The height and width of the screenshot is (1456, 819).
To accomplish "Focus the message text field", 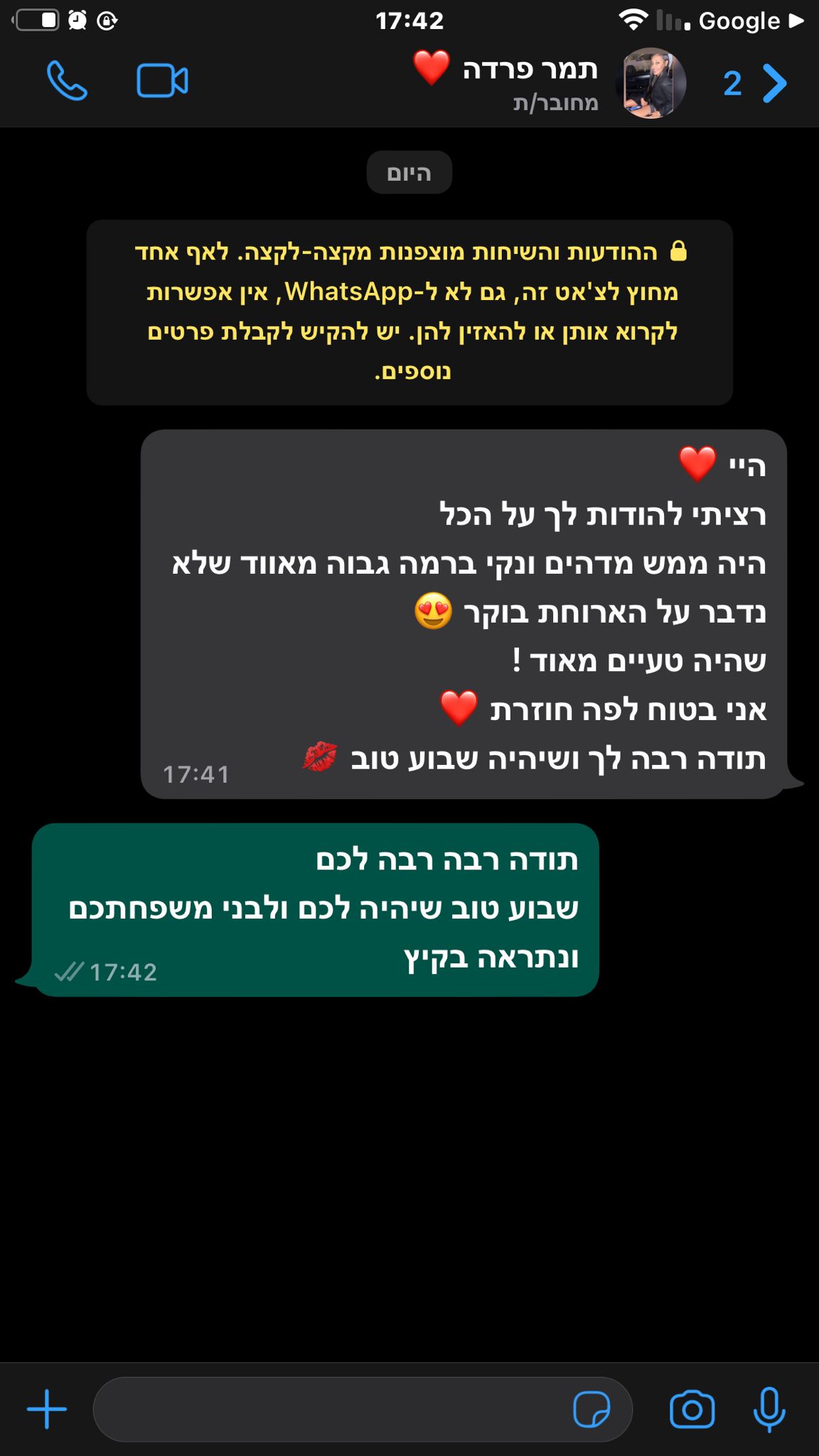I will (x=327, y=1409).
